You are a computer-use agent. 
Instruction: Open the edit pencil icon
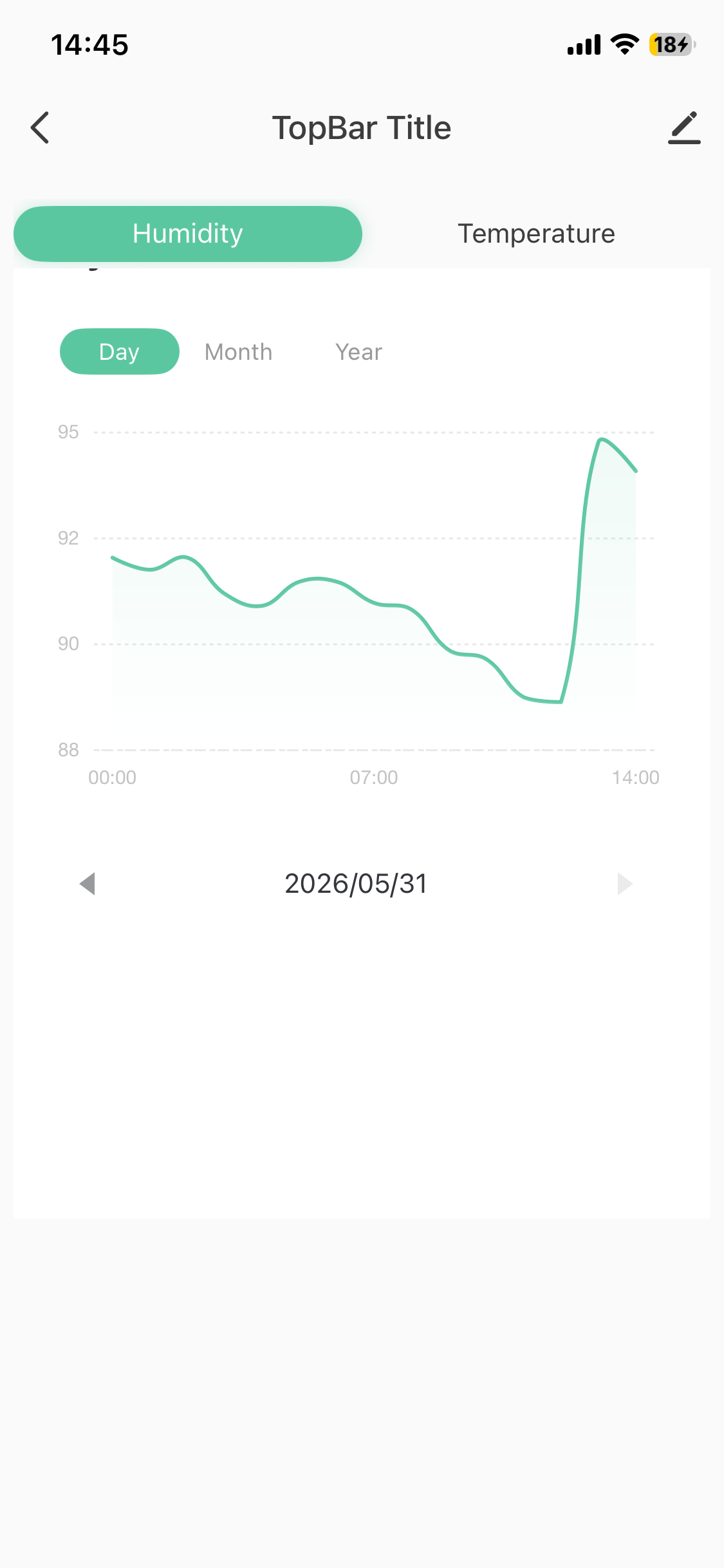click(684, 127)
